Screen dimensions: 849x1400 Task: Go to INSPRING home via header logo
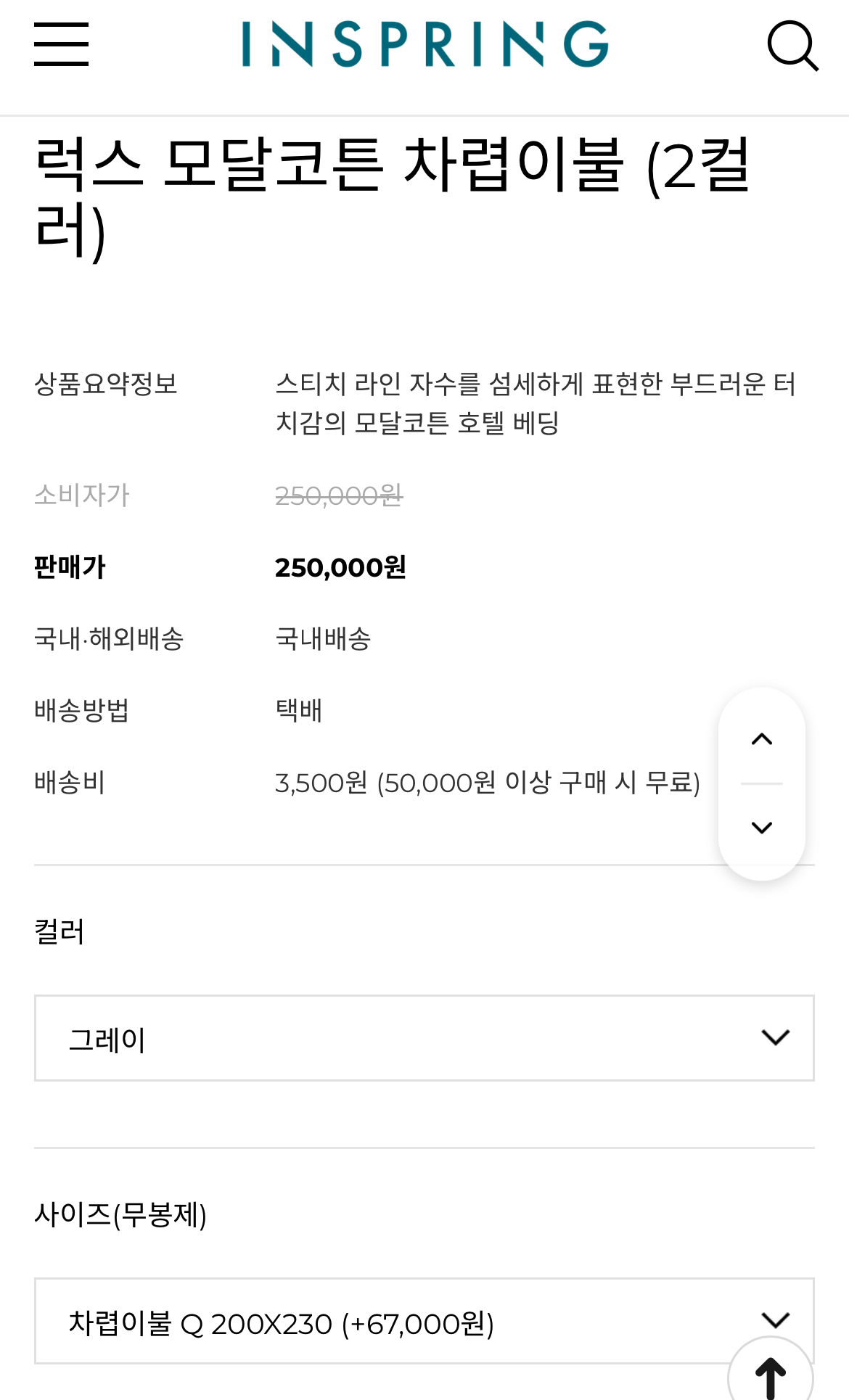pyautogui.click(x=425, y=44)
